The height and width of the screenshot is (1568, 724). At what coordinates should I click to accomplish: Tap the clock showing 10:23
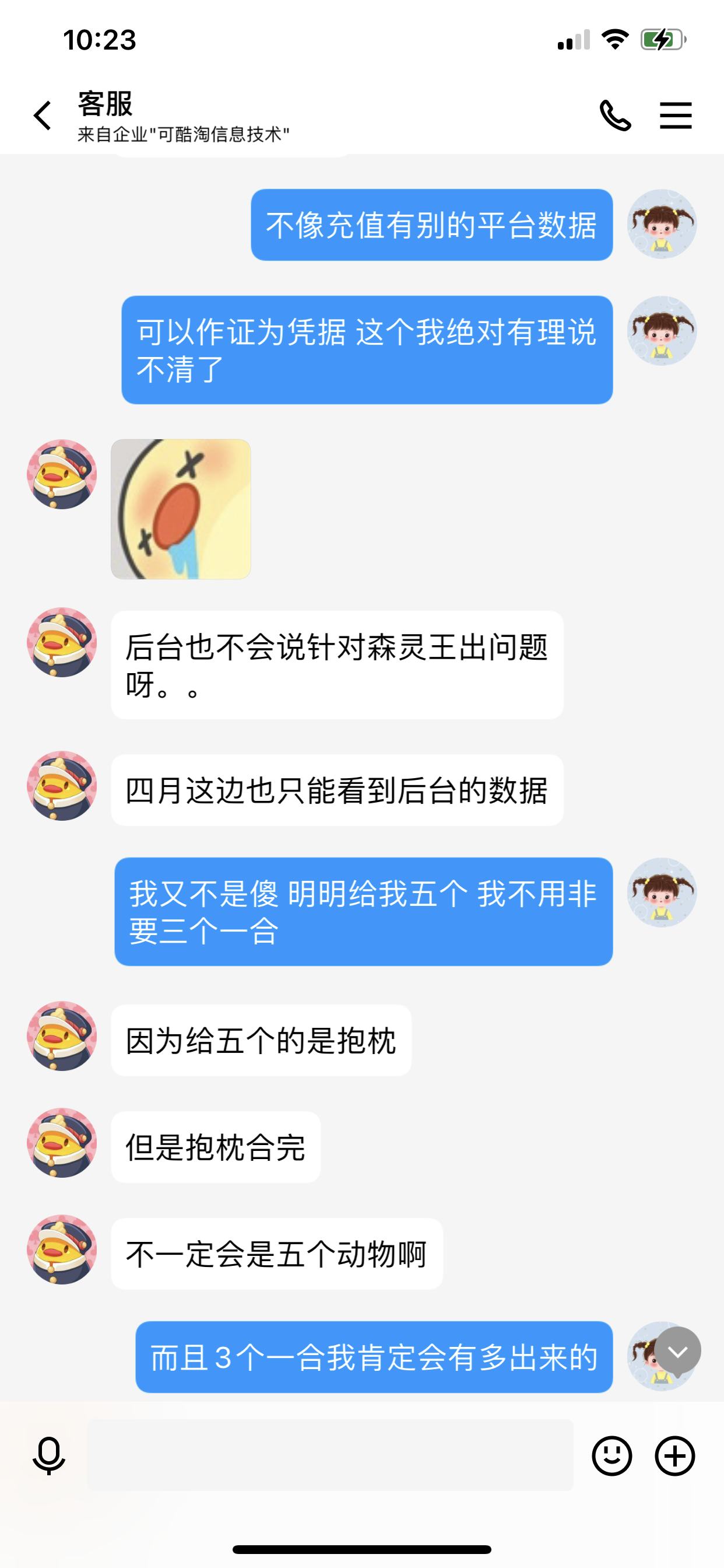click(99, 40)
